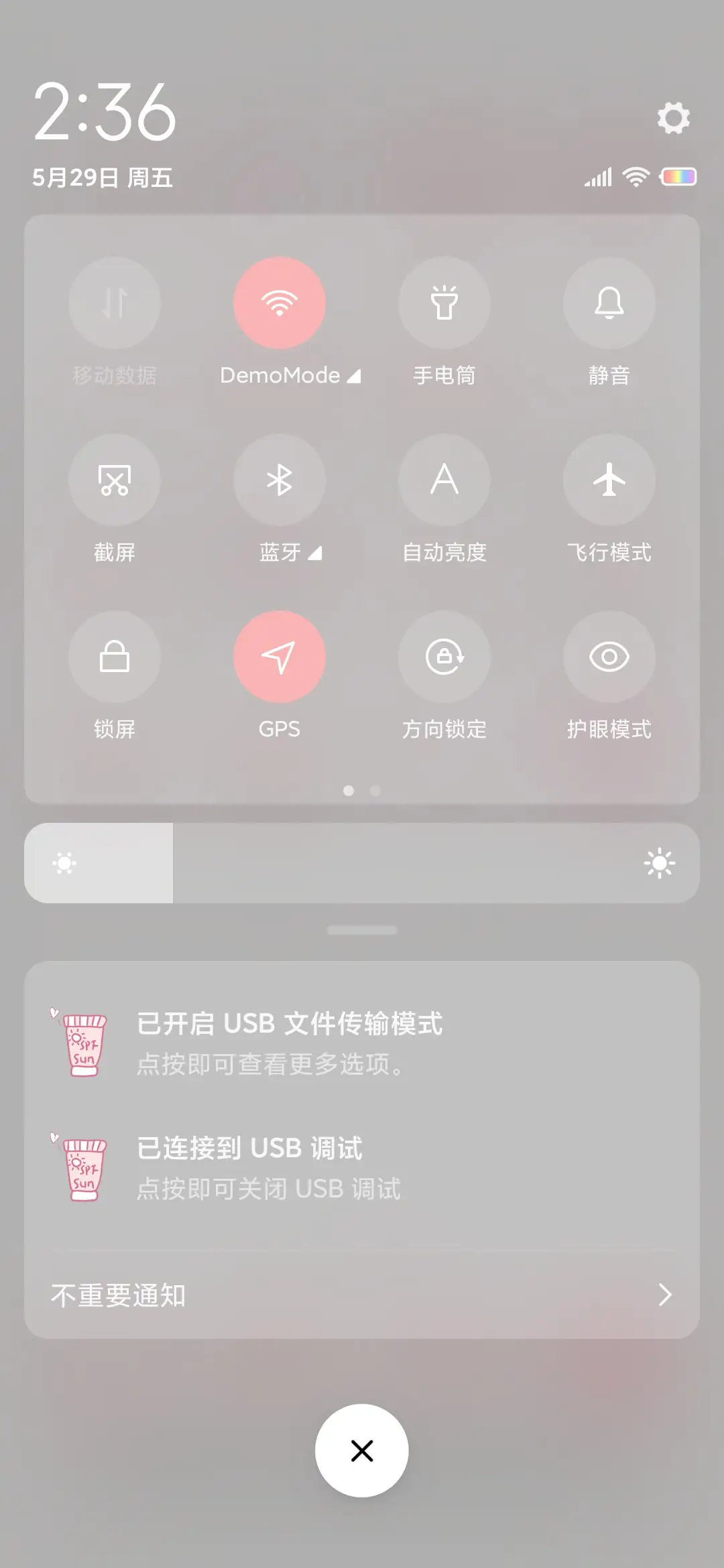
Task: Disable GPS
Action: 280,657
